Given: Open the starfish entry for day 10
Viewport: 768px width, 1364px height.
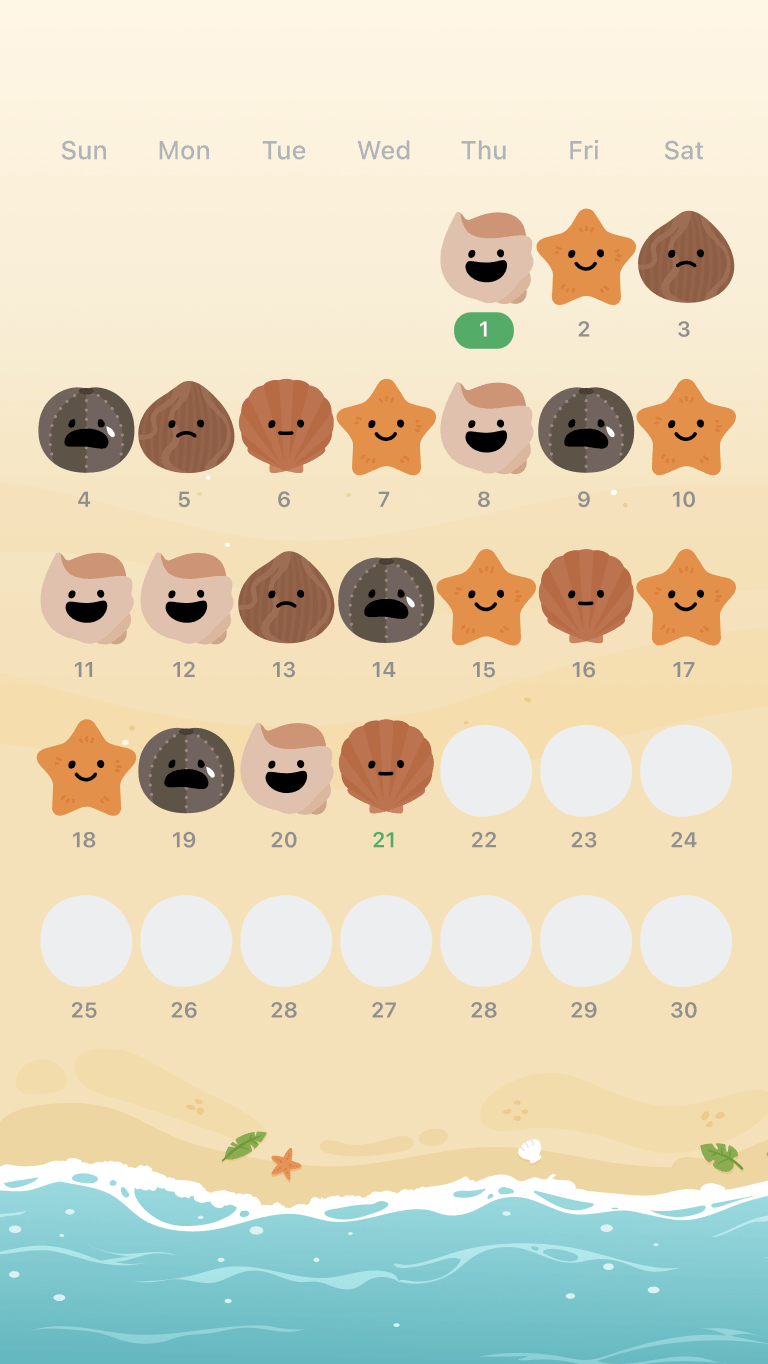Looking at the screenshot, I should tap(685, 428).
